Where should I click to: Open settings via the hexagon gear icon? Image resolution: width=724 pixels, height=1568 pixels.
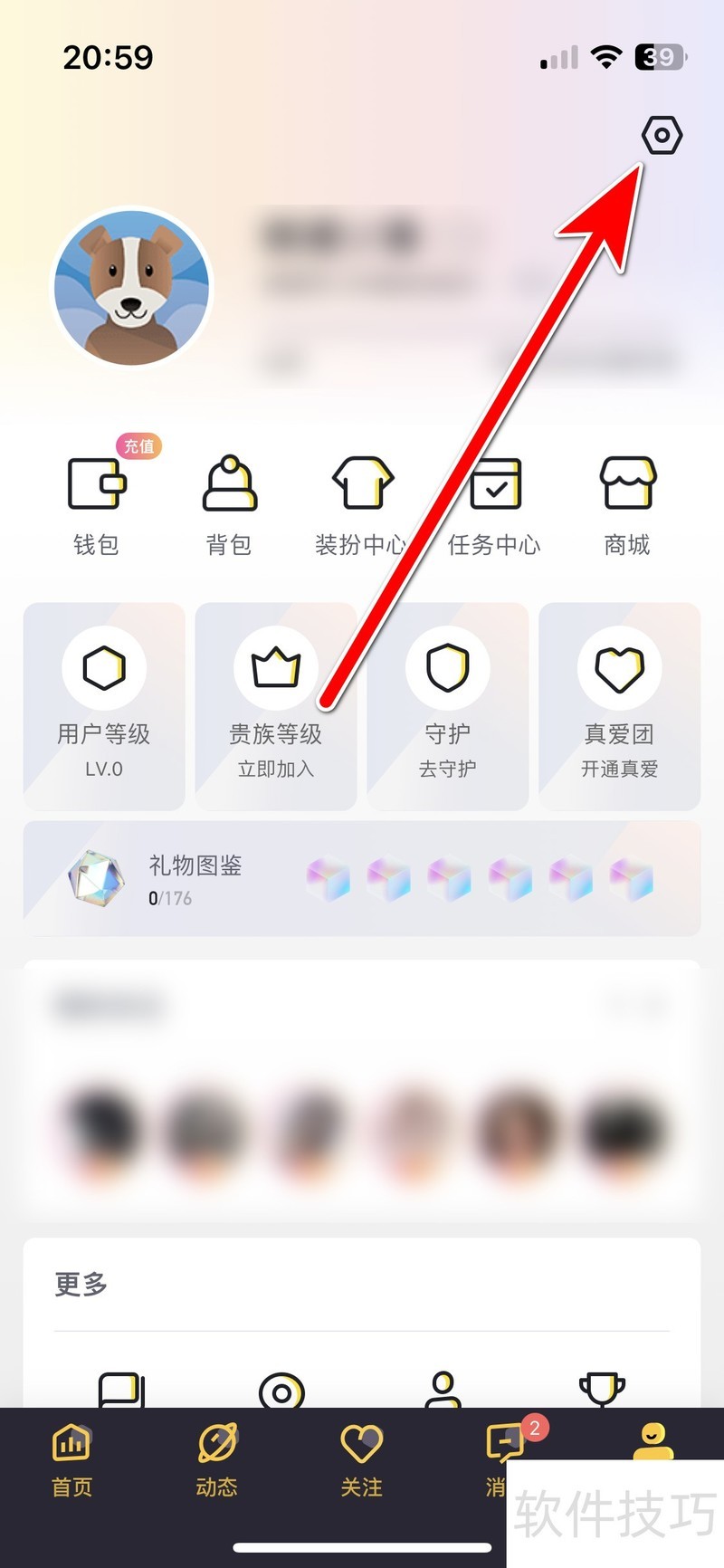point(662,136)
